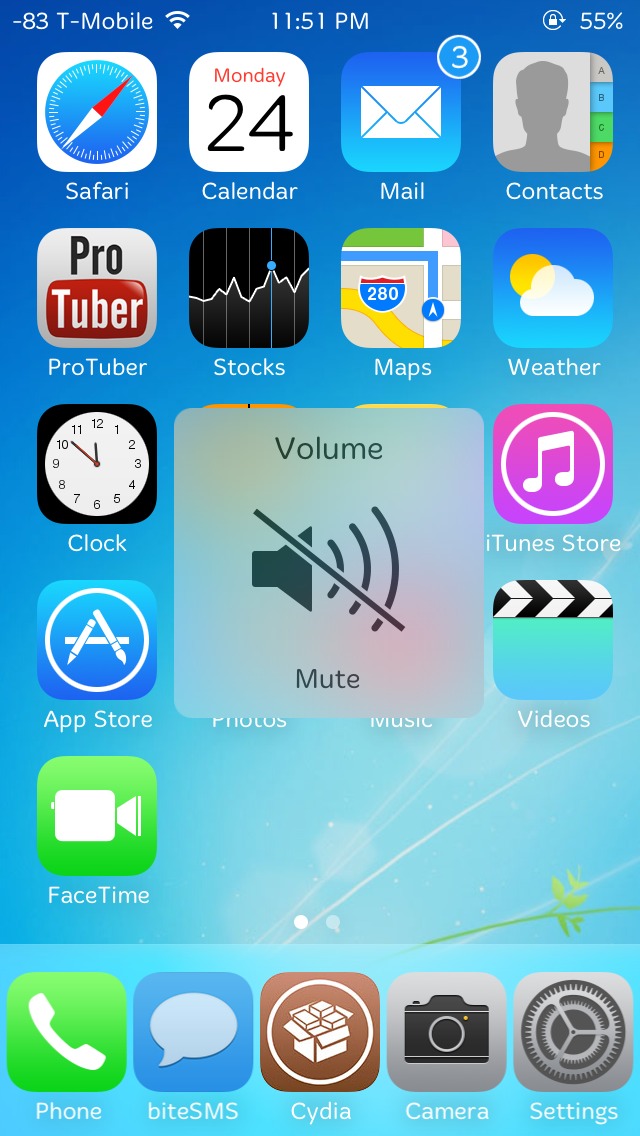
Task: Launch Cydia from the dock
Action: pyautogui.click(x=320, y=1032)
